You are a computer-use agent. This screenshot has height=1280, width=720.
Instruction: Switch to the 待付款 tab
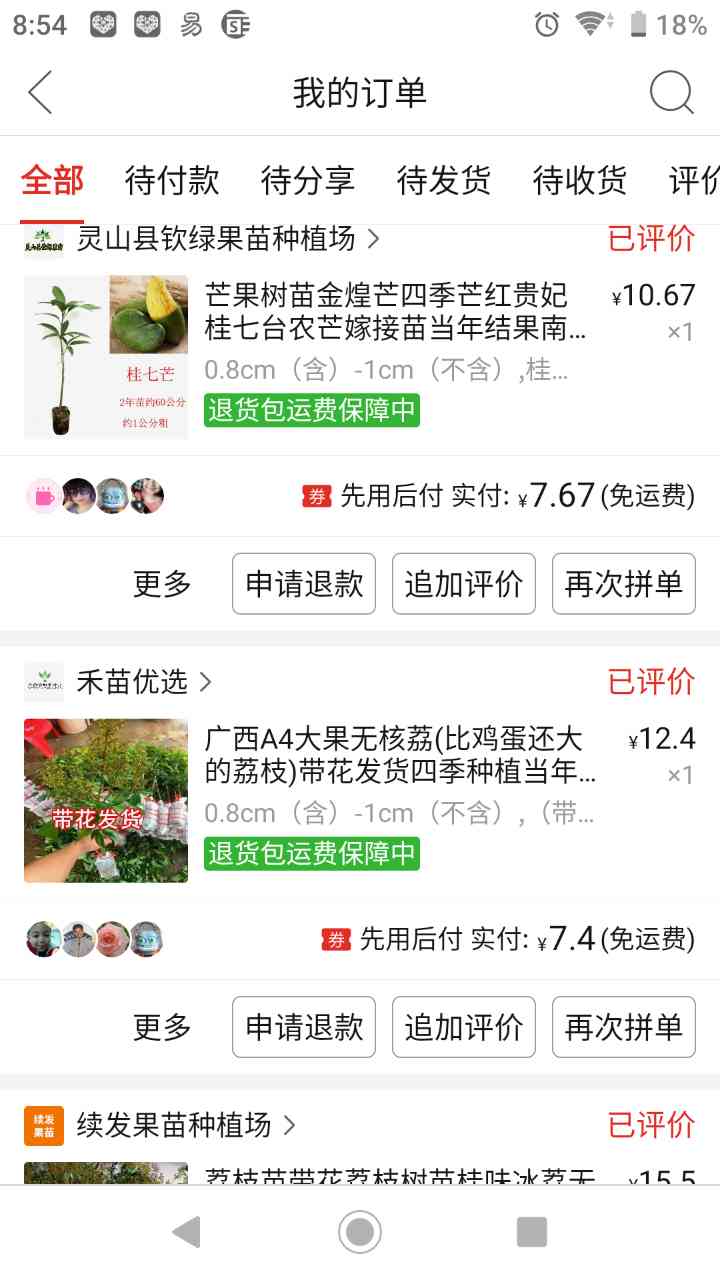tap(172, 181)
